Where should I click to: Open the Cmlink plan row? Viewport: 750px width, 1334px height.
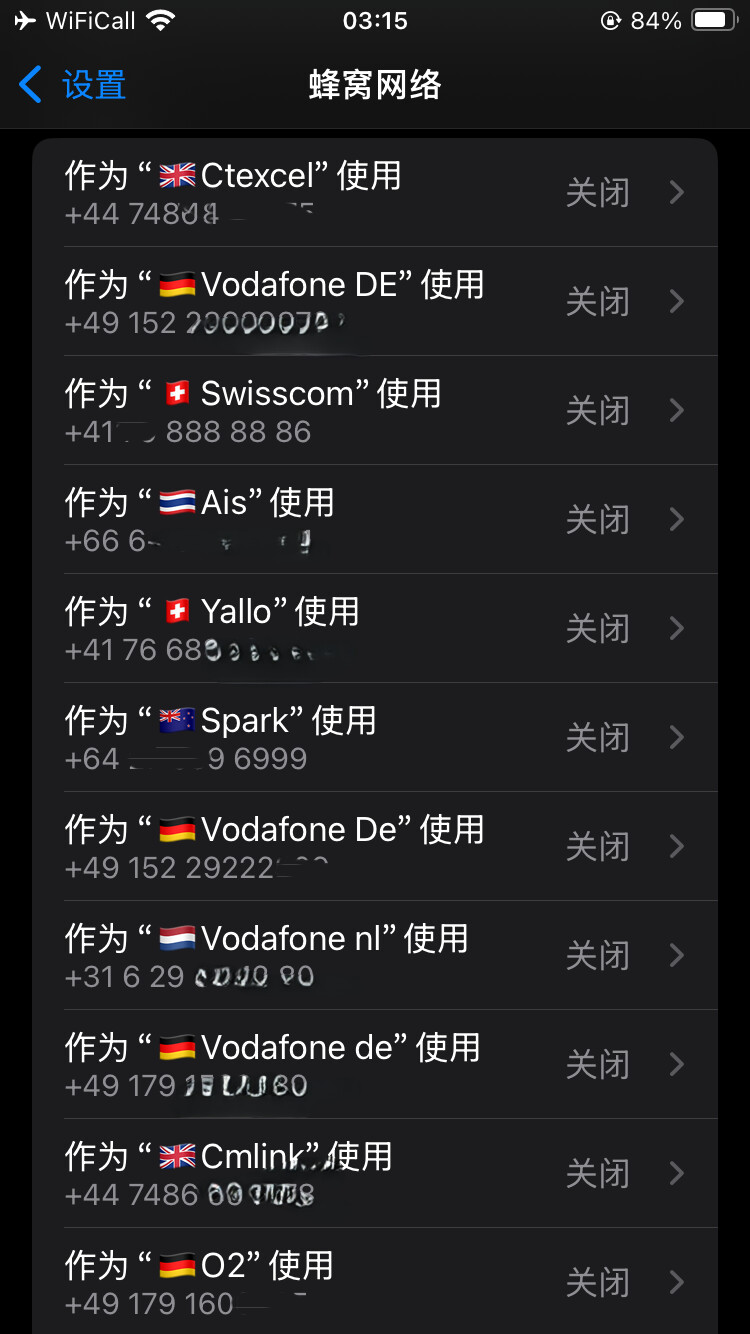click(x=375, y=1173)
